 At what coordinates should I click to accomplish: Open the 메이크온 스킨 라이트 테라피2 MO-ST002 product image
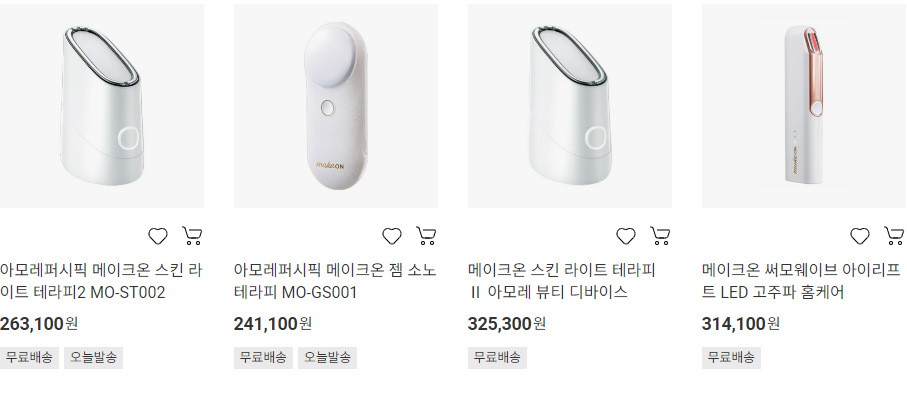coord(101,106)
